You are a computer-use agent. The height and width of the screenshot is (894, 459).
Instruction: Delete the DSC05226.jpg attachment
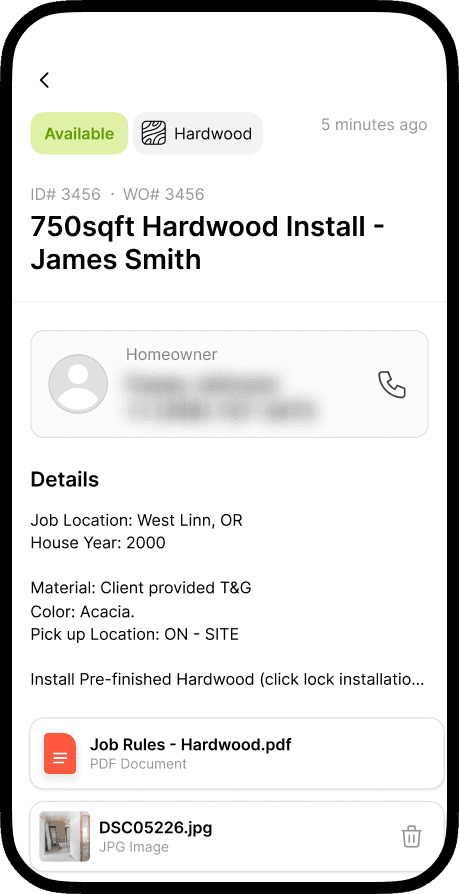point(411,836)
